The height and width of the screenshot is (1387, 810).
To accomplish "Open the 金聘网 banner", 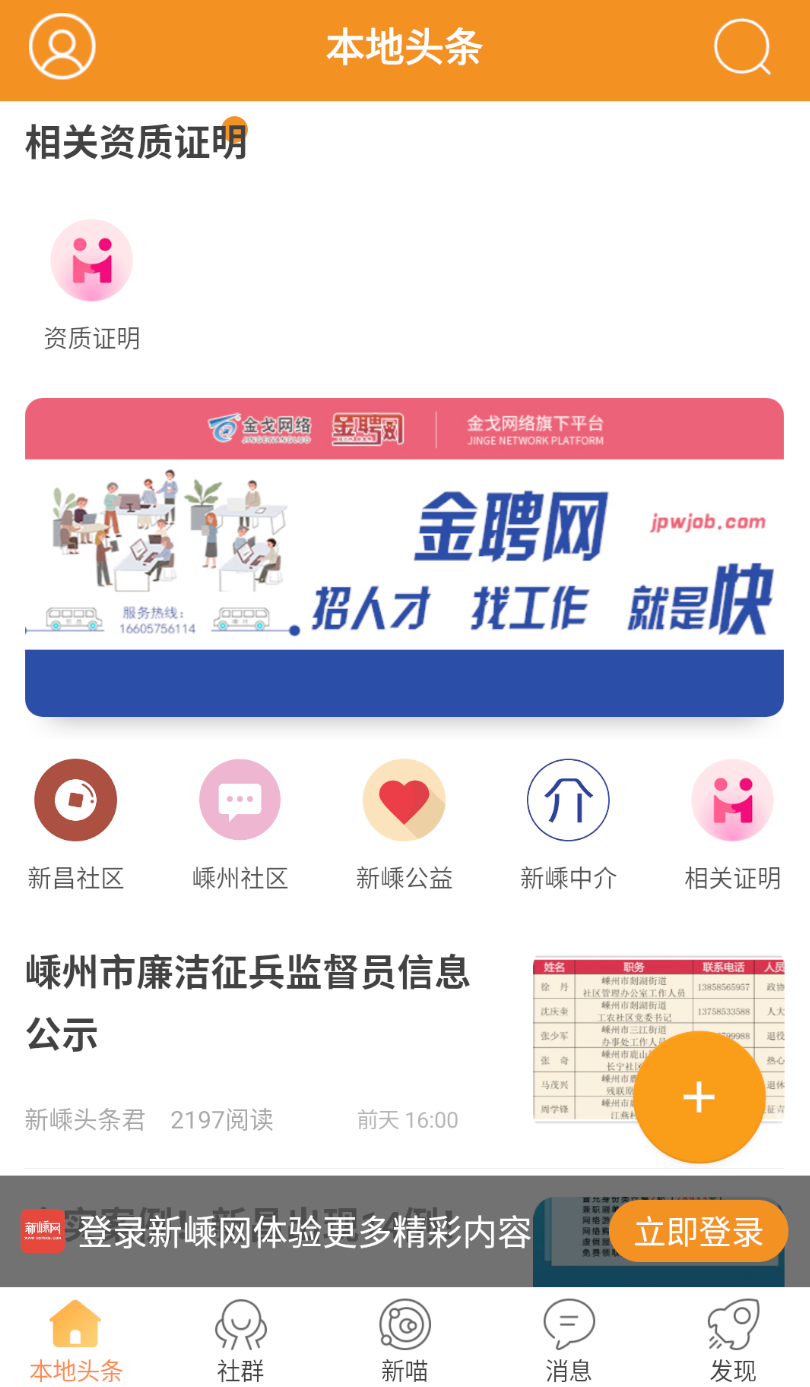I will [404, 557].
